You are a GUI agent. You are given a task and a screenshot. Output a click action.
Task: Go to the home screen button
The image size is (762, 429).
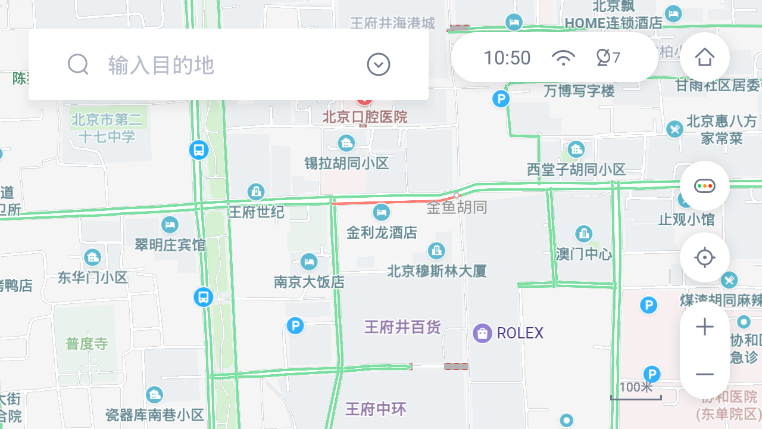[x=704, y=57]
